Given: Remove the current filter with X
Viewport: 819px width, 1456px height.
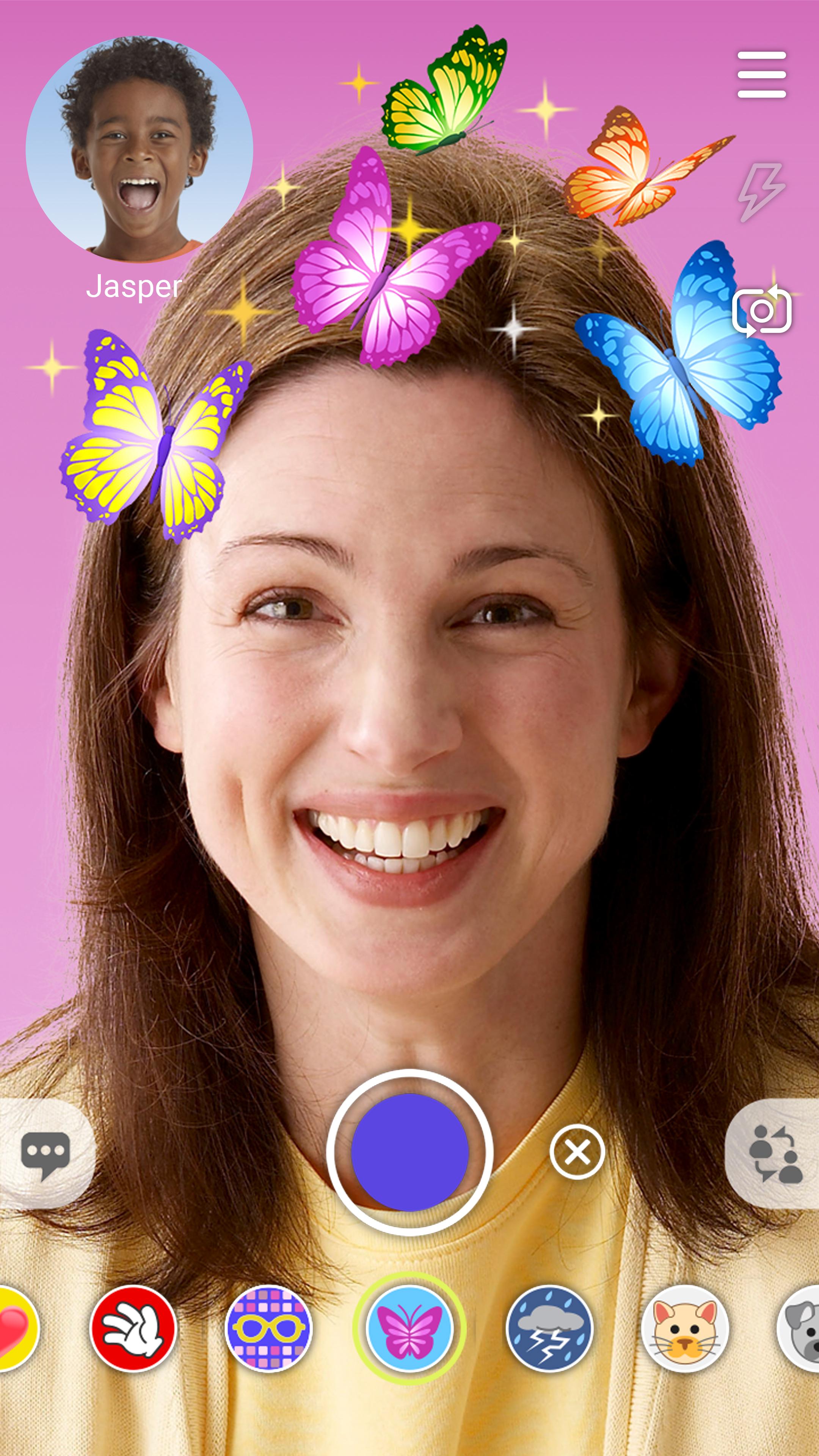Looking at the screenshot, I should coord(577,1152).
